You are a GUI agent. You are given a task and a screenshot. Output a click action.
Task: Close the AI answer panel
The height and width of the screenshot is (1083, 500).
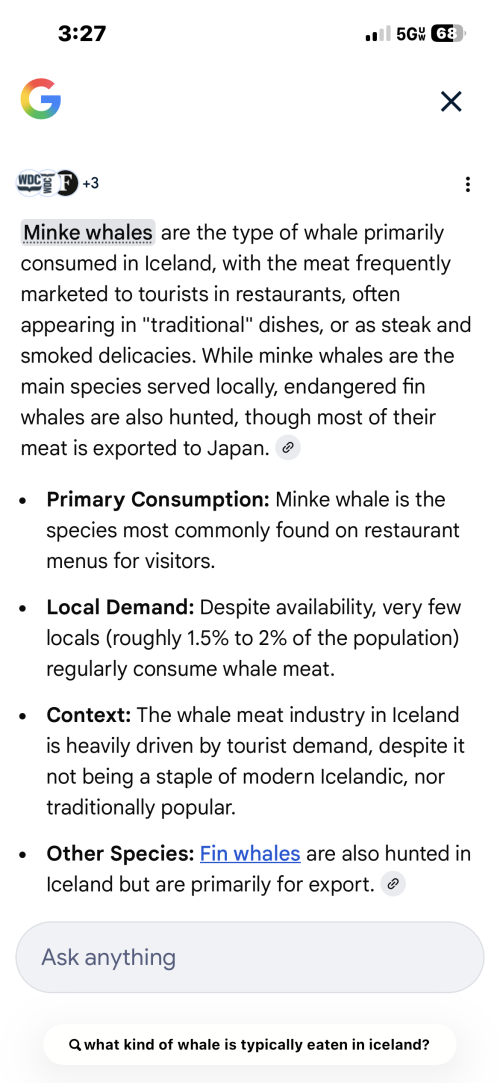tap(451, 102)
